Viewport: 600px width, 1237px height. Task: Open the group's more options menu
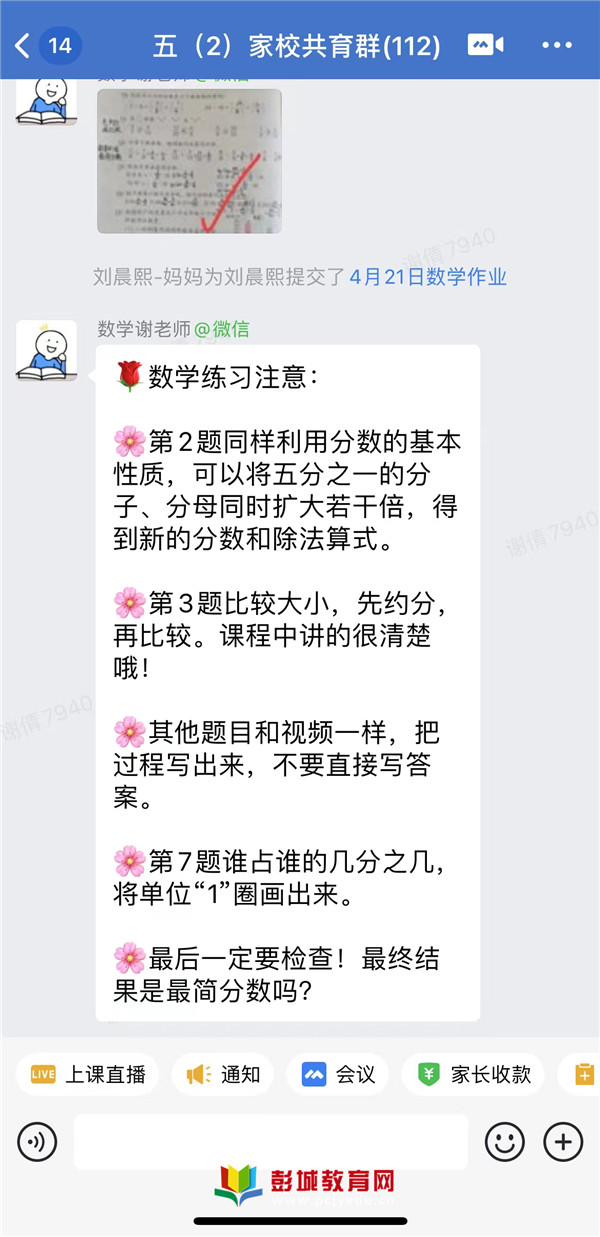pos(557,46)
